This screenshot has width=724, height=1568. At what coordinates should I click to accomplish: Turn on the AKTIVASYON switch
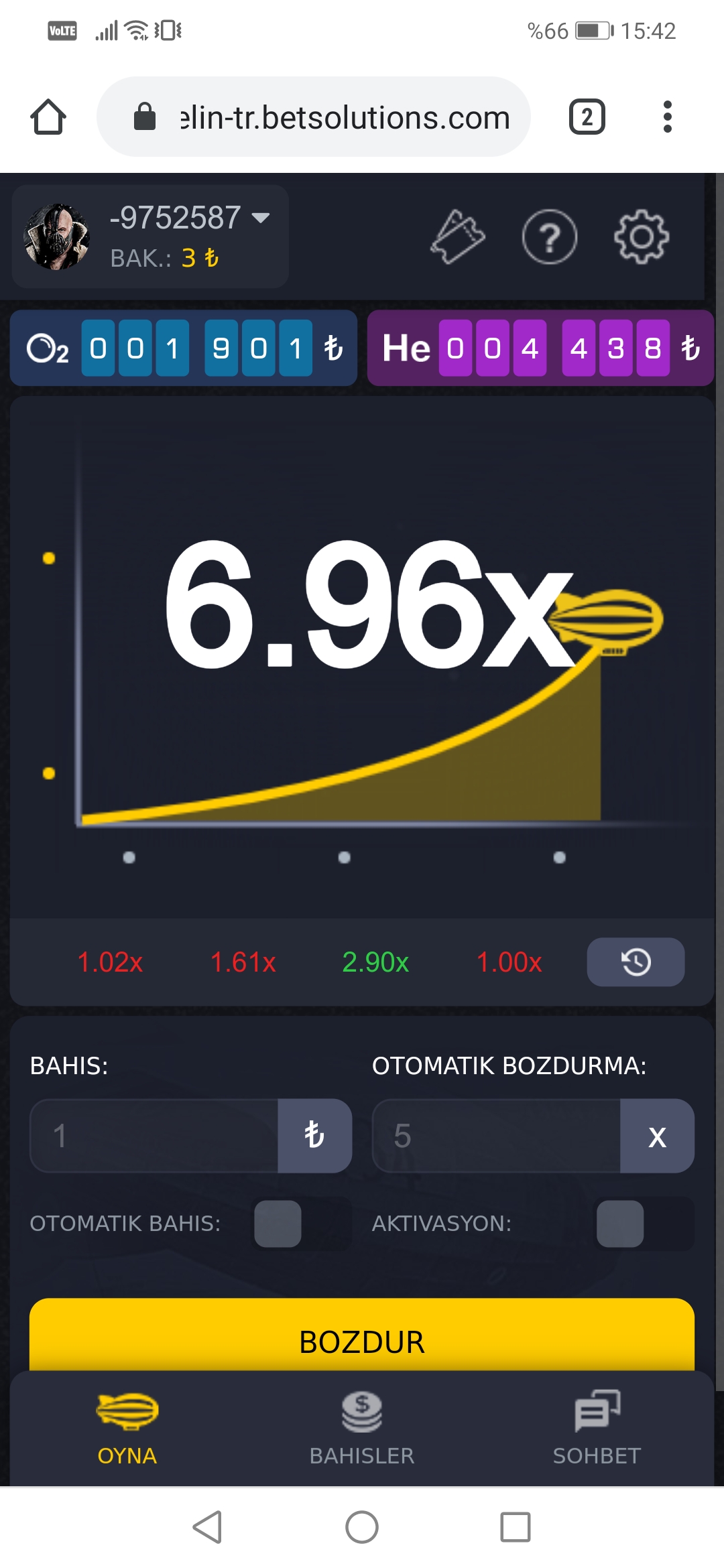click(644, 1224)
